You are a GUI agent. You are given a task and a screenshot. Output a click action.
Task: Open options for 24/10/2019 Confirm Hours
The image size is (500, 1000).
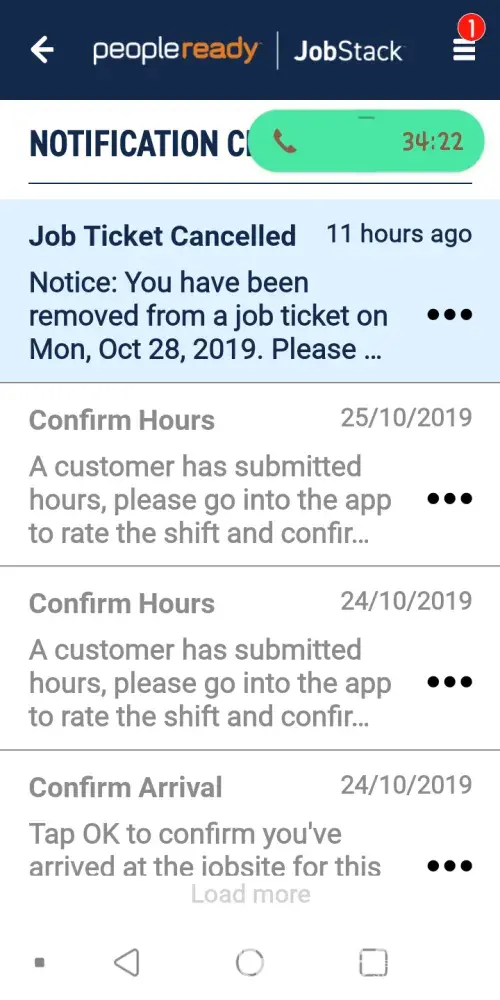point(450,682)
